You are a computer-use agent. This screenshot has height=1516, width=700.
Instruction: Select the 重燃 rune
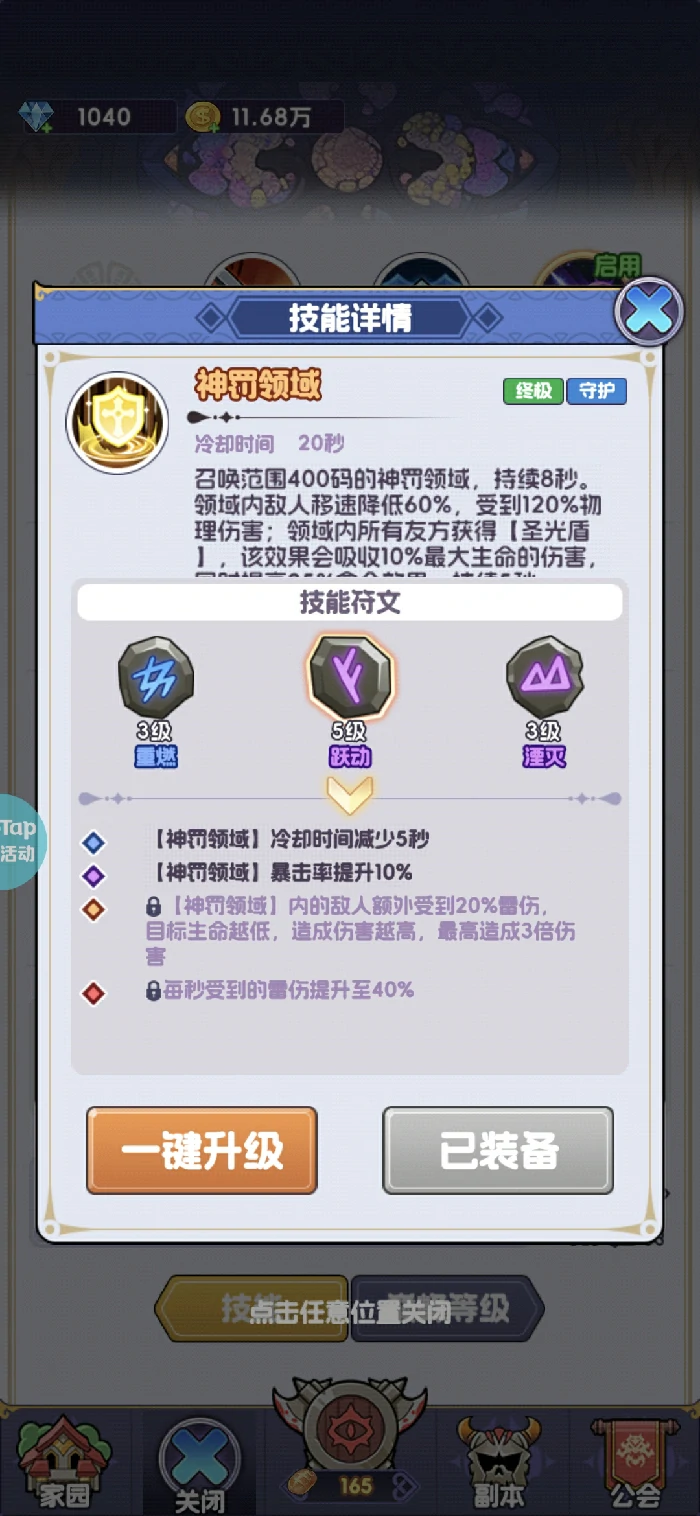pyautogui.click(x=155, y=679)
